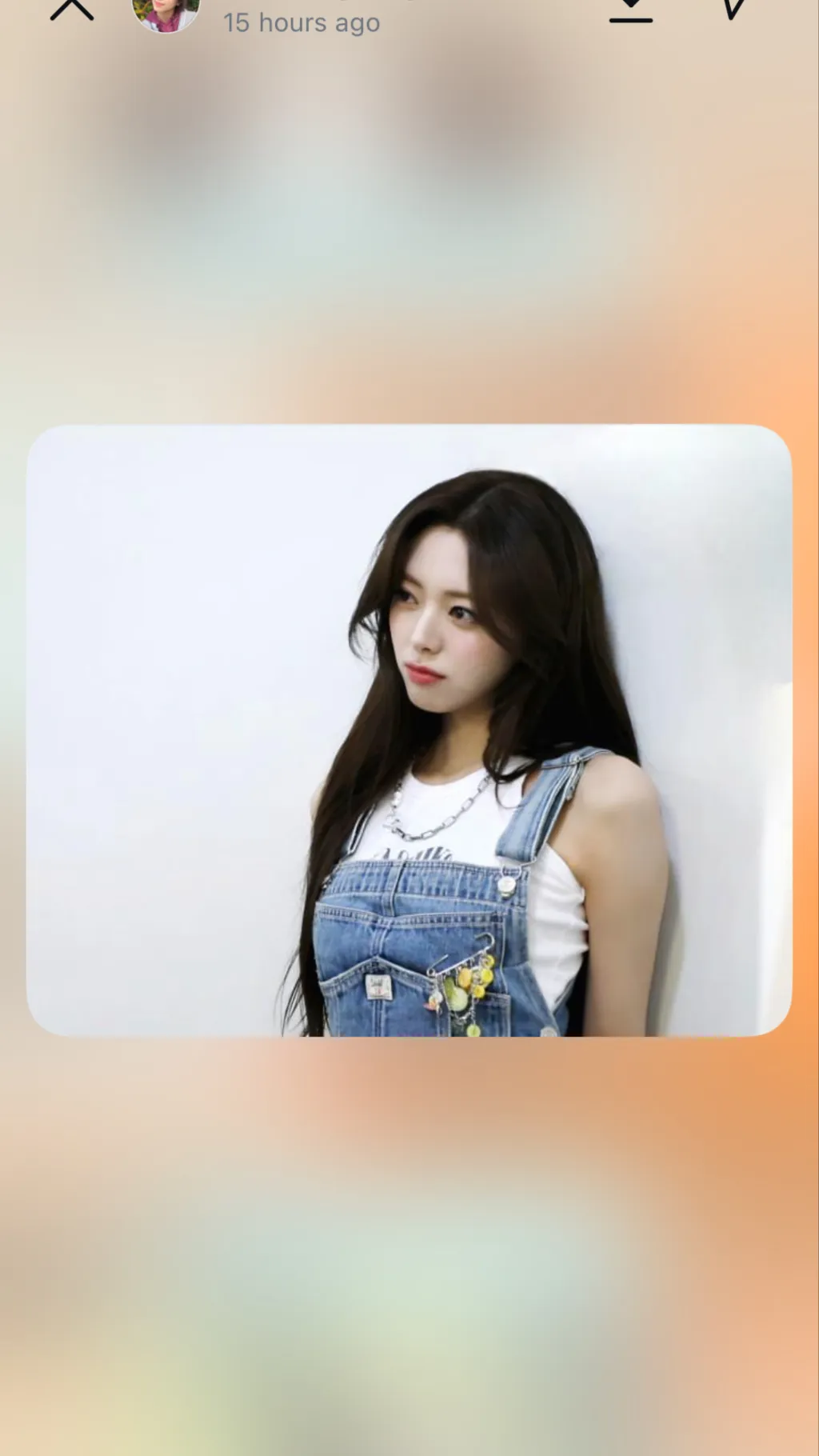This screenshot has height=1456, width=819.
Task: Open the poster's profile avatar
Action: coord(166,13)
